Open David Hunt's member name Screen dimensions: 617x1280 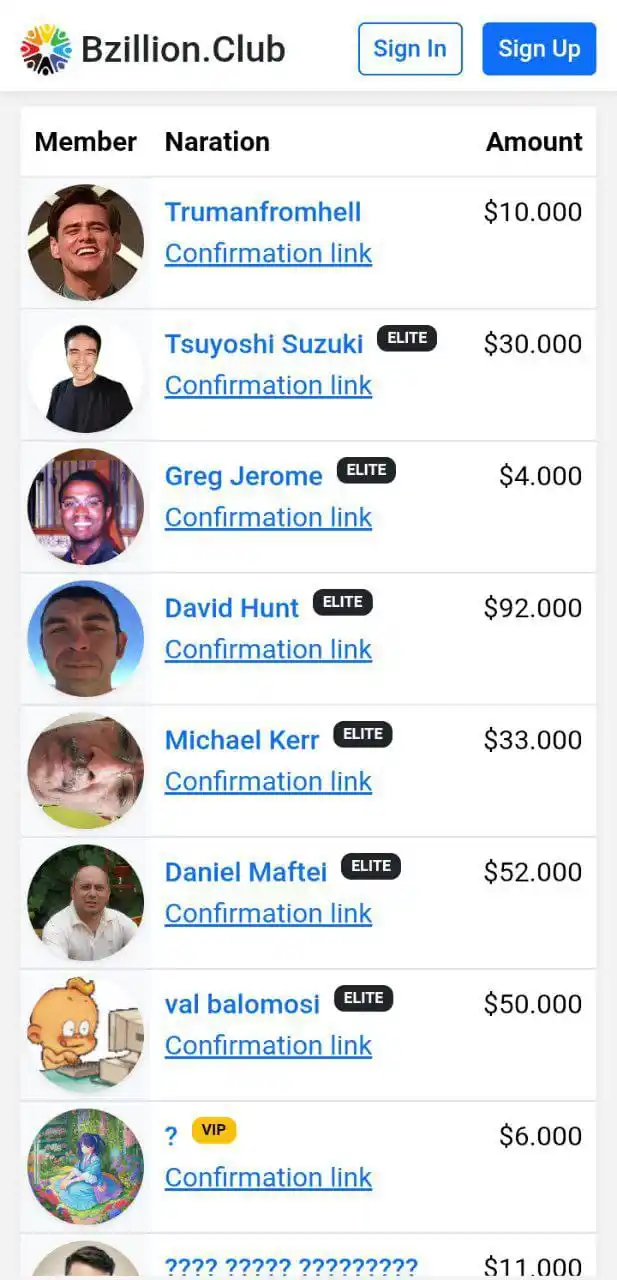231,608
